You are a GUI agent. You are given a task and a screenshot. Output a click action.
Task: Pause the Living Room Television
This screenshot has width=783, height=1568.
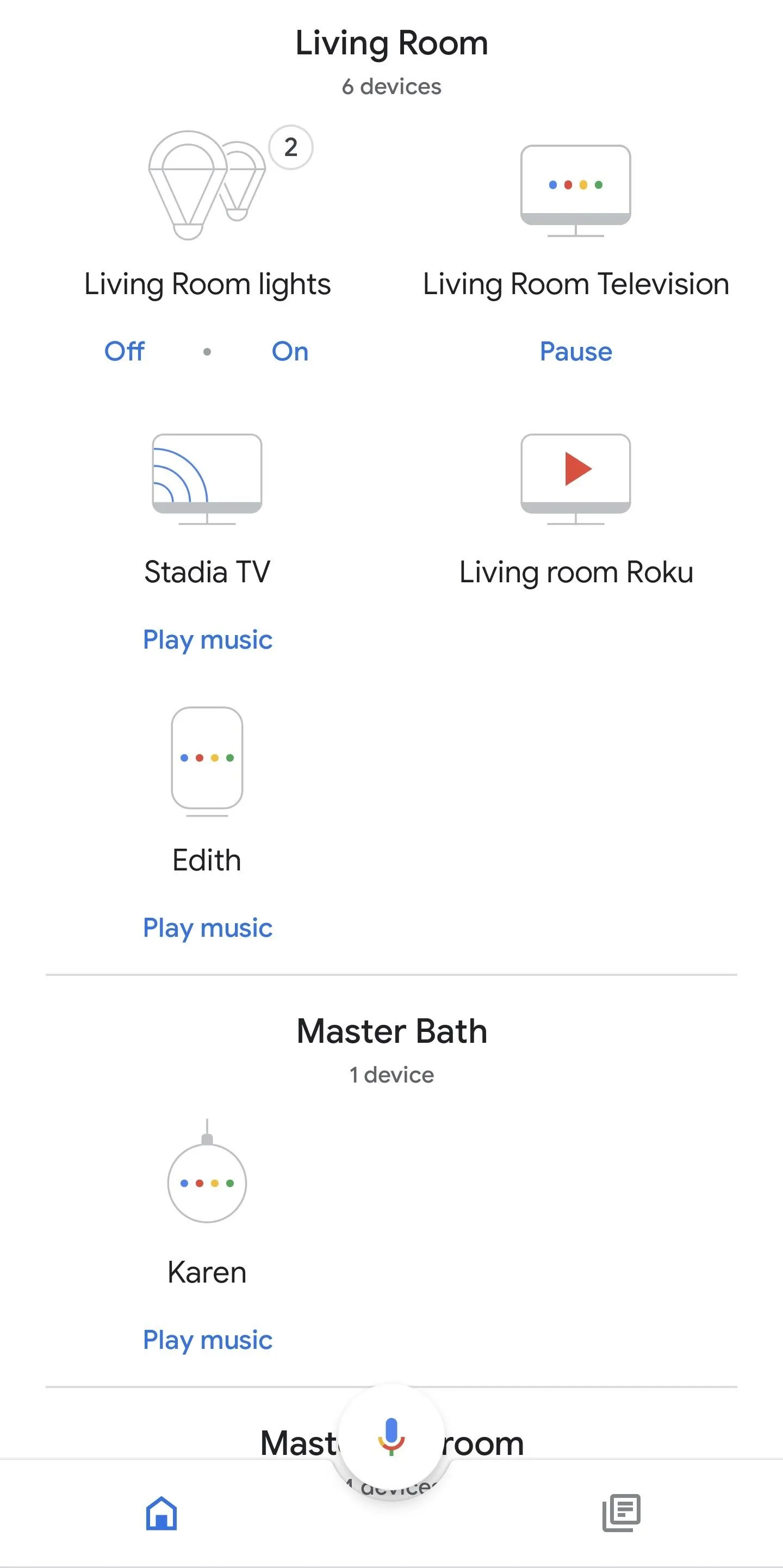(576, 351)
